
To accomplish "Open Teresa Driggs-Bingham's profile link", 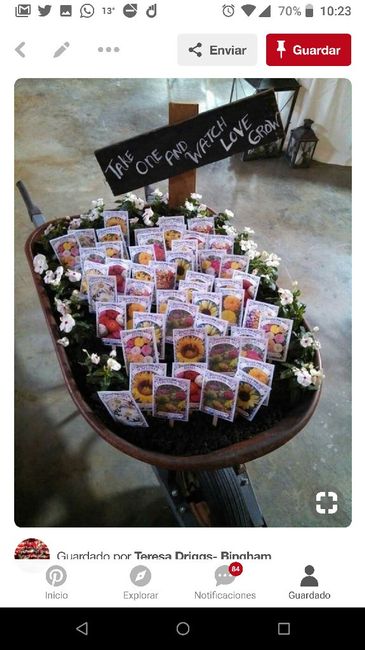I will (x=202, y=555).
